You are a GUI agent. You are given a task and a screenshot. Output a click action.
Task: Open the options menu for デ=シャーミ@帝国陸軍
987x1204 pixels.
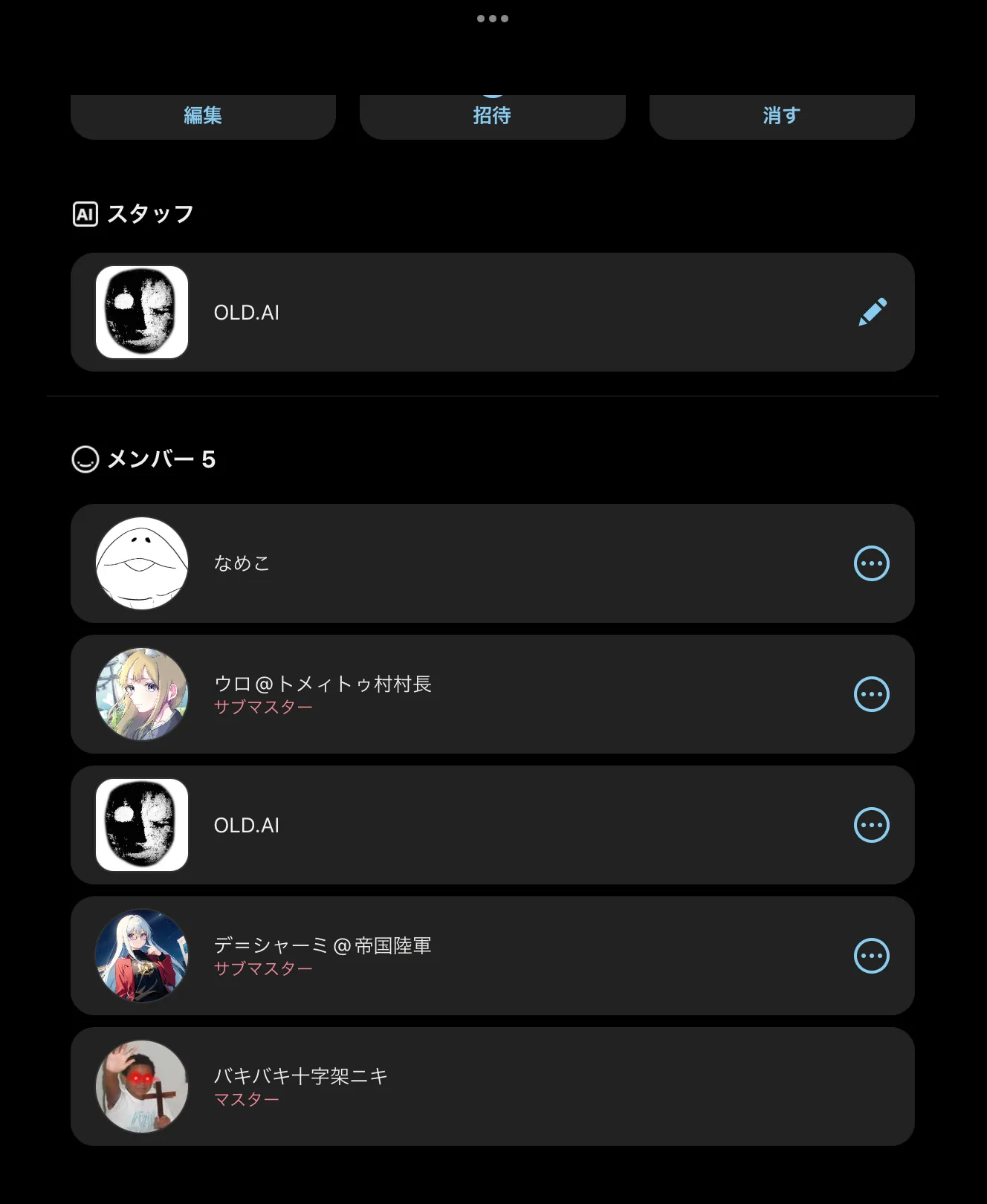(x=872, y=956)
